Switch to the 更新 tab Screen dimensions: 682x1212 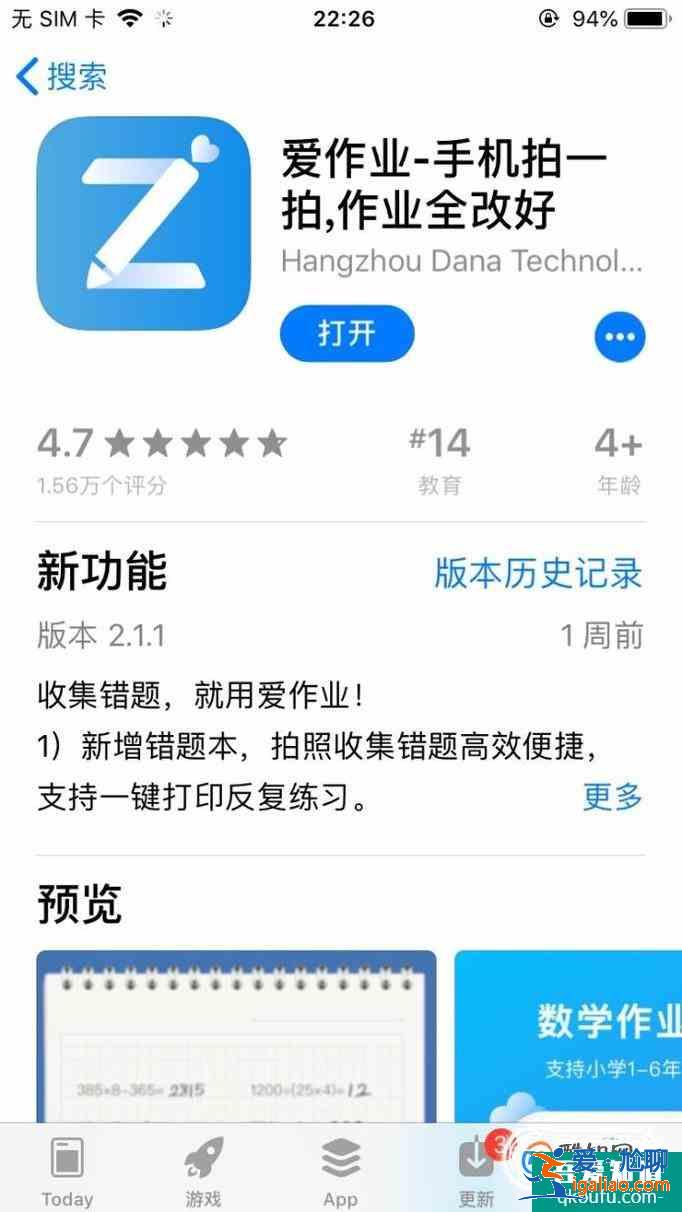(477, 1170)
